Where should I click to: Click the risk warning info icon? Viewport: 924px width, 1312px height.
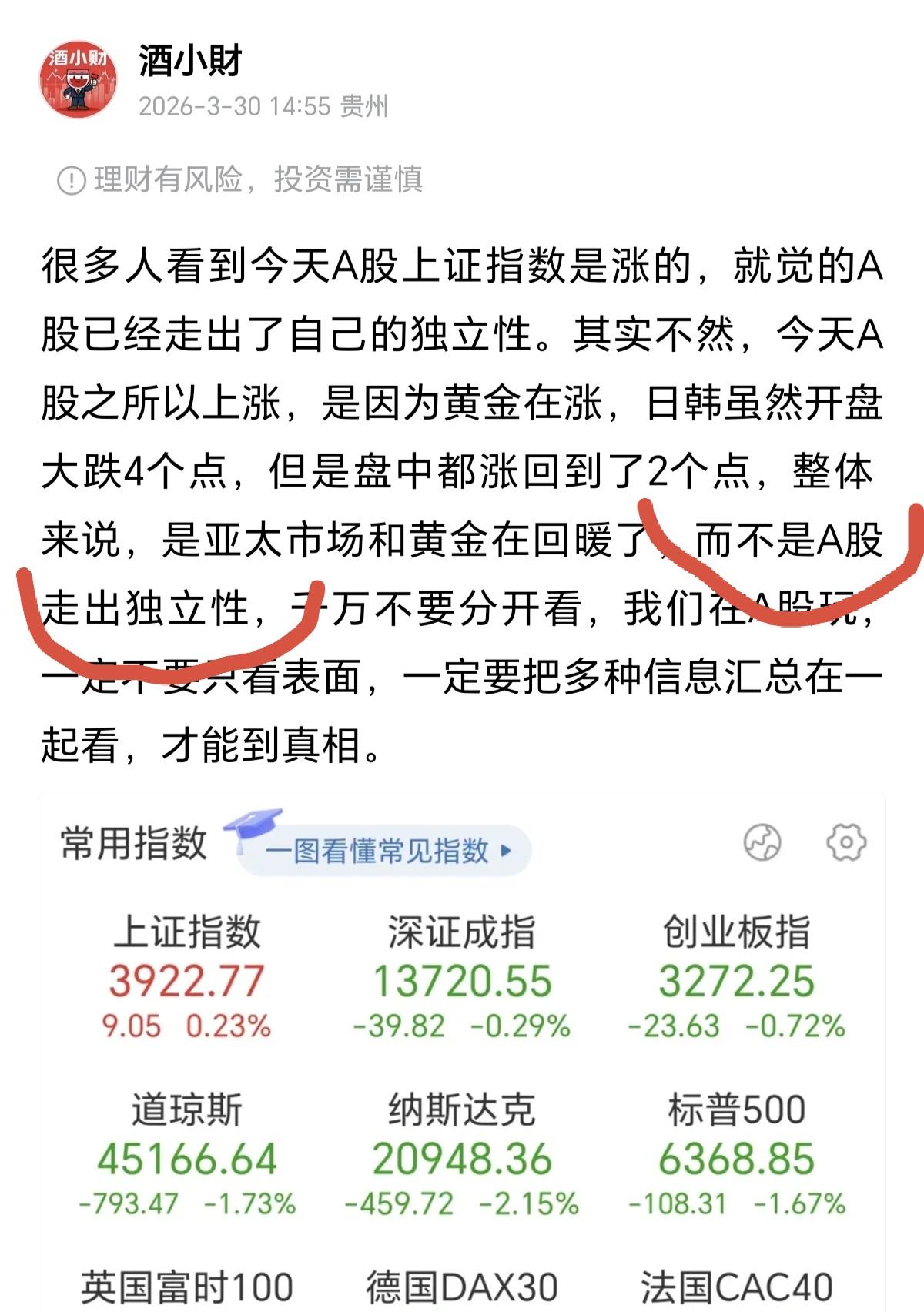pos(71,178)
